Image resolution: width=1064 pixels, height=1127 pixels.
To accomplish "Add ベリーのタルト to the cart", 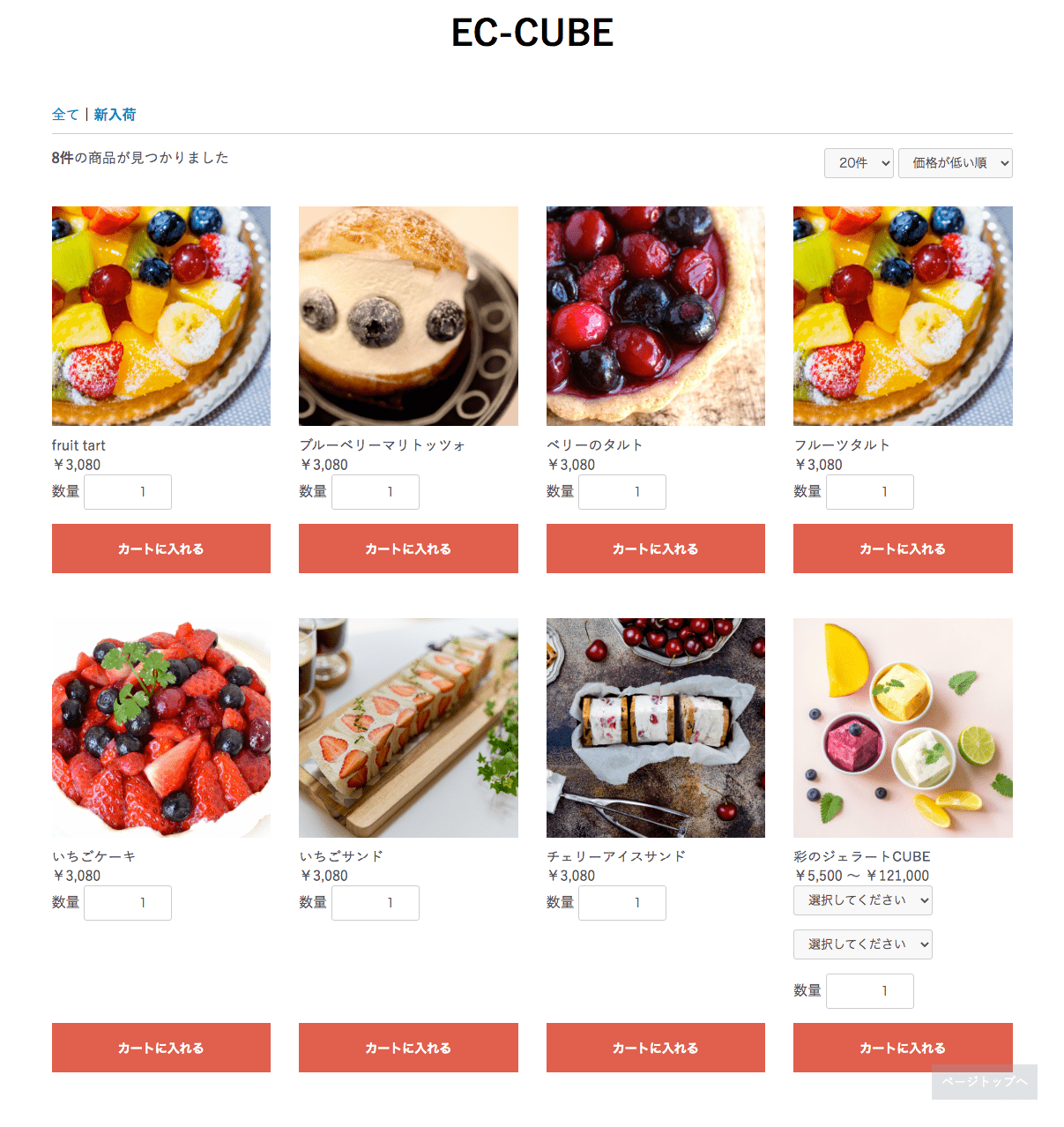I will (655, 549).
